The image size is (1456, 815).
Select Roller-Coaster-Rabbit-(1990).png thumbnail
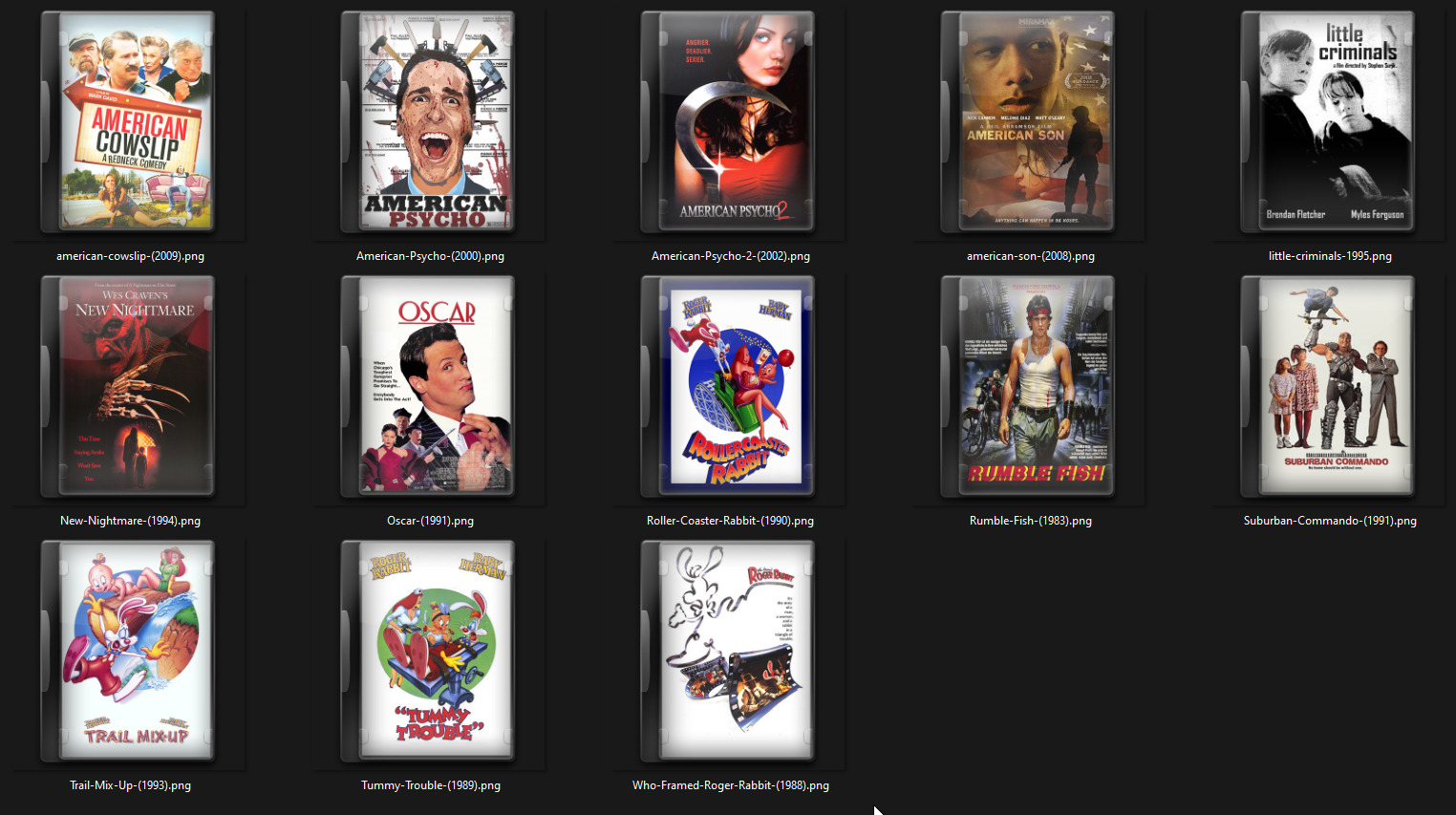tap(729, 387)
